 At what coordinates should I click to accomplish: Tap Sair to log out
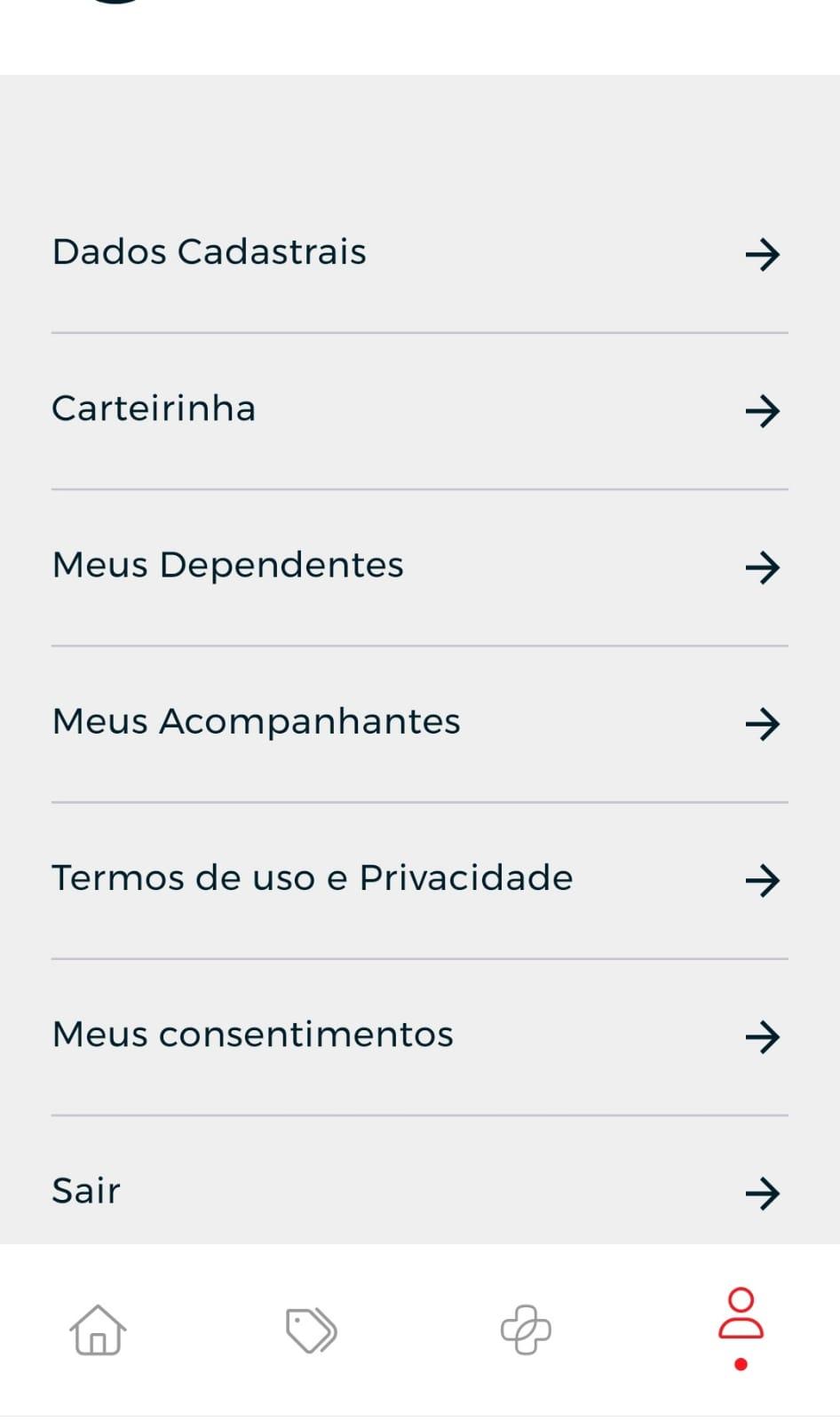pos(419,1190)
